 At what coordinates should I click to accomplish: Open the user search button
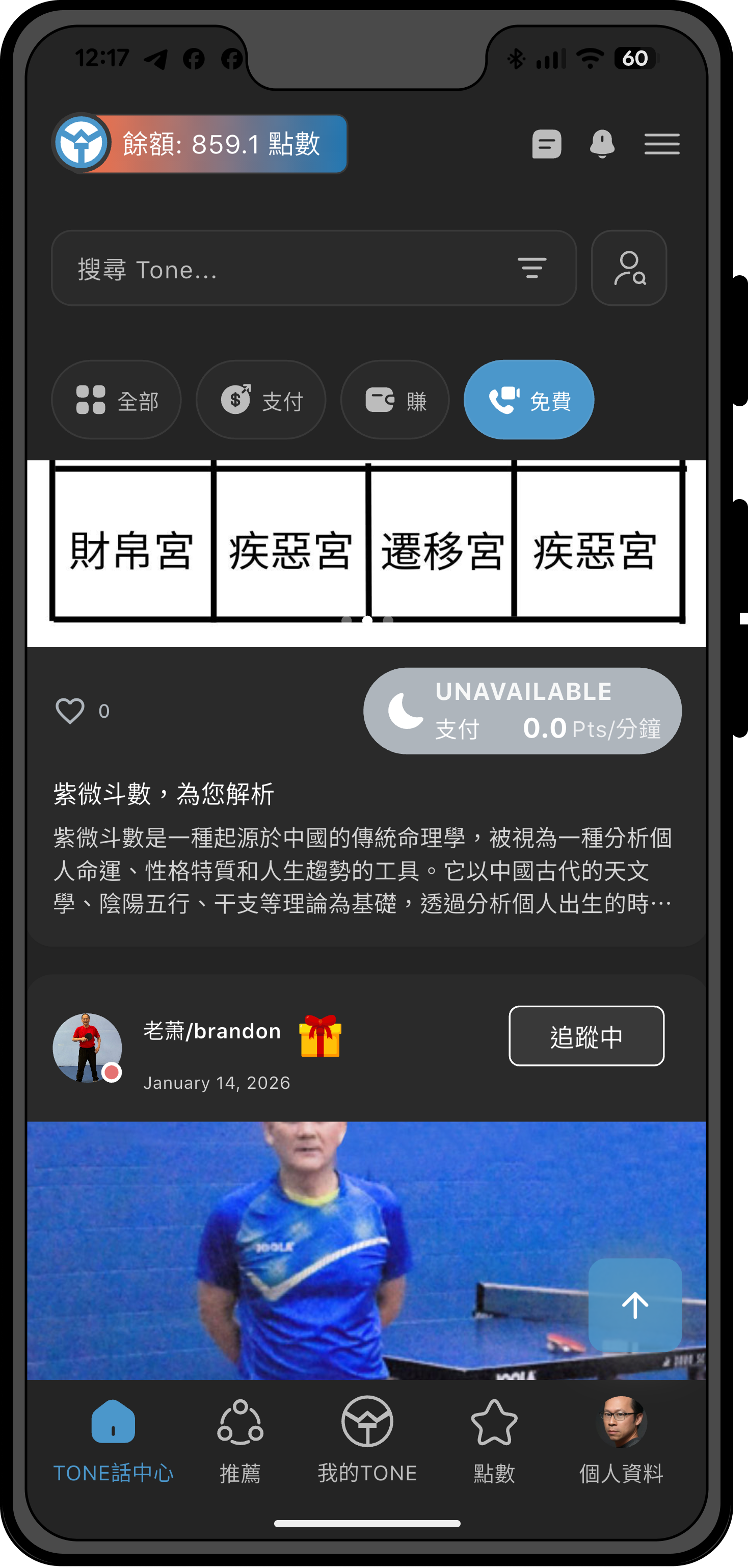click(629, 269)
